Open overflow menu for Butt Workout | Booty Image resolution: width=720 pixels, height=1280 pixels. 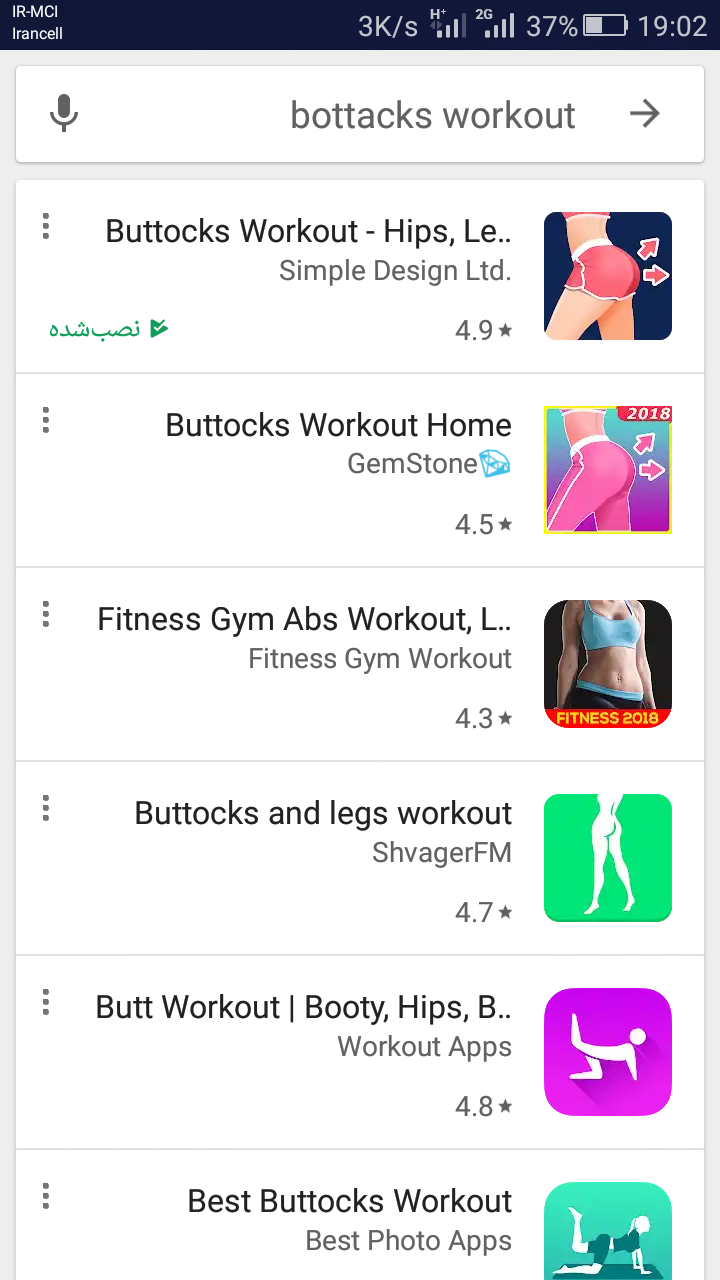pyautogui.click(x=45, y=1002)
